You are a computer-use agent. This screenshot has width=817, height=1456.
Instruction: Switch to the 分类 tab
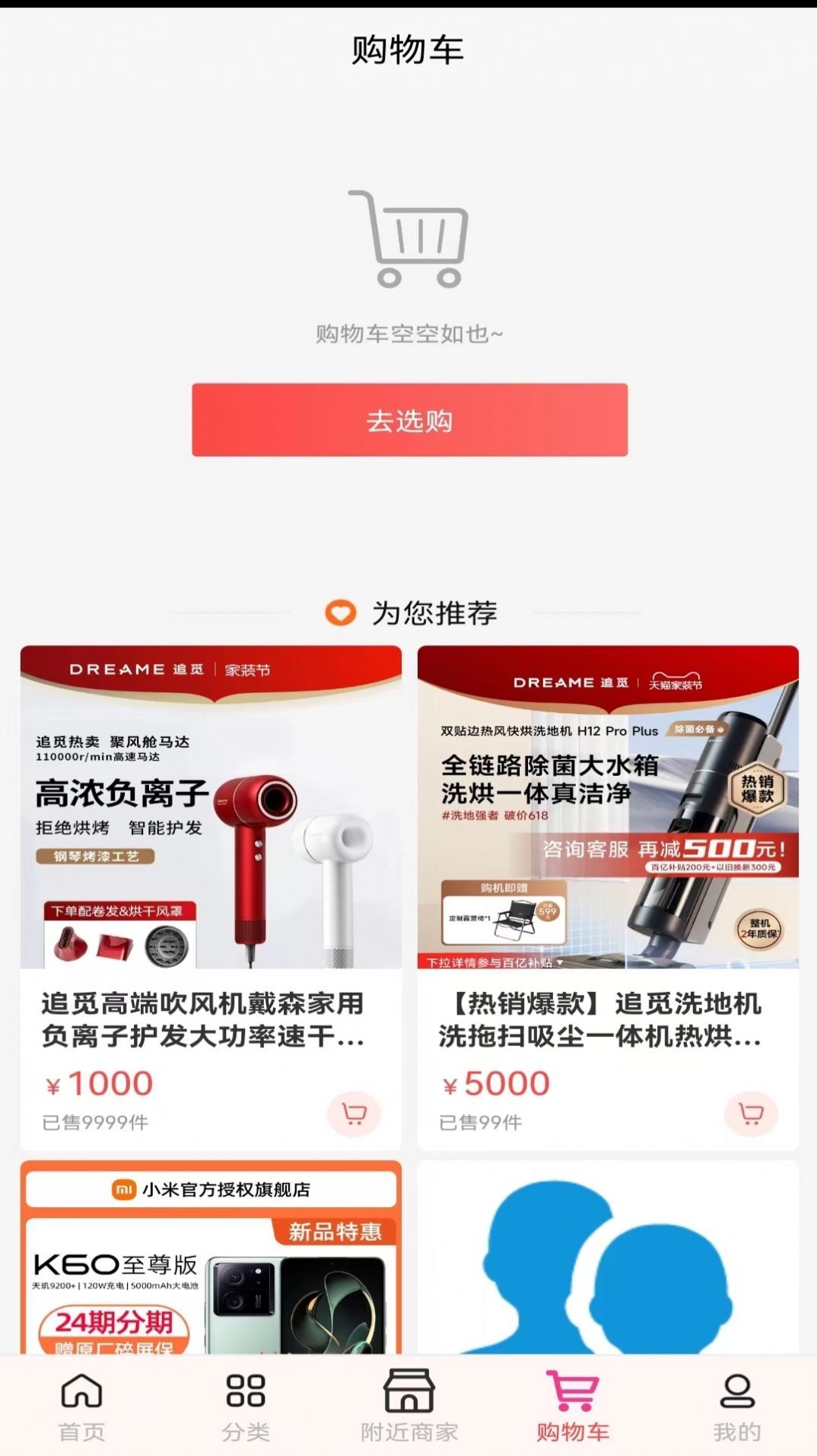click(246, 1407)
